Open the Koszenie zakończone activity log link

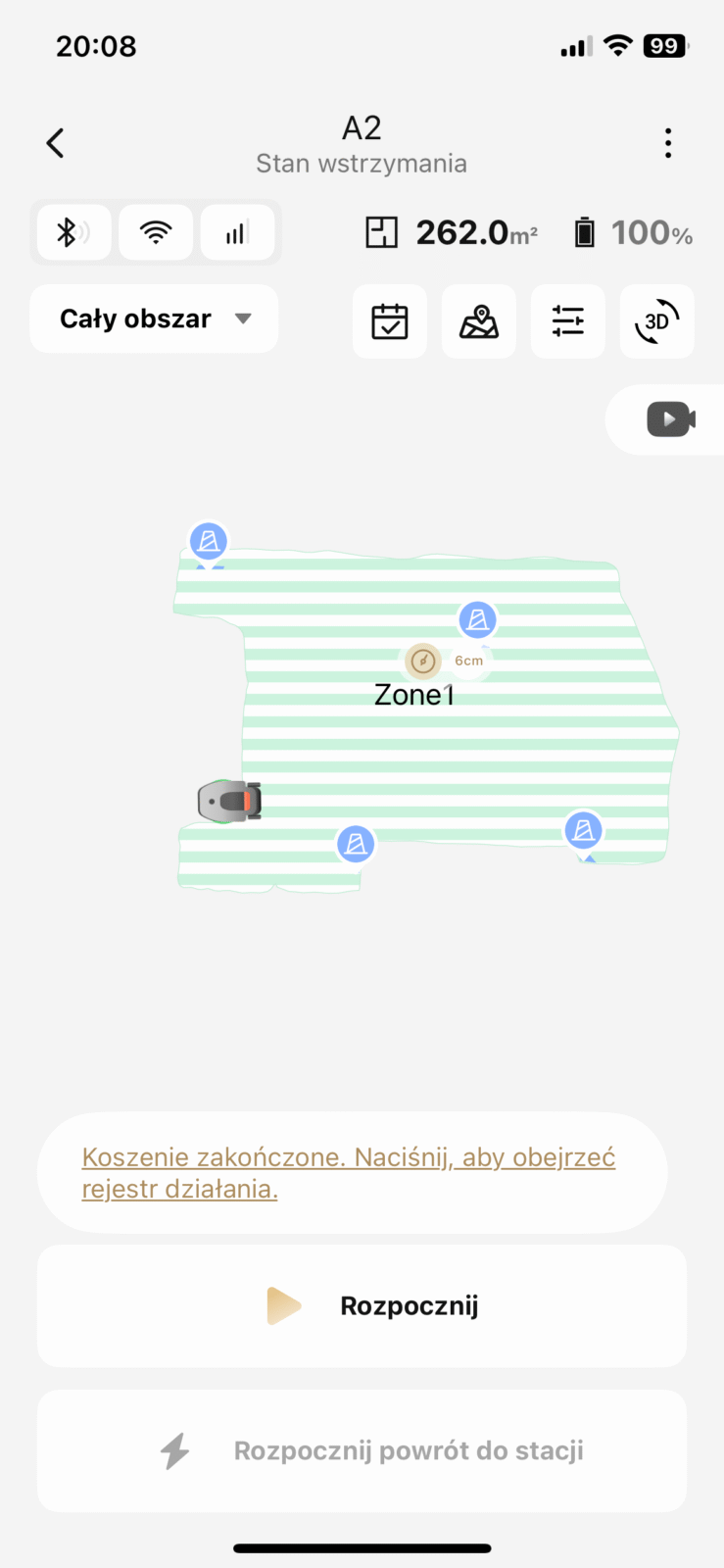(348, 1172)
